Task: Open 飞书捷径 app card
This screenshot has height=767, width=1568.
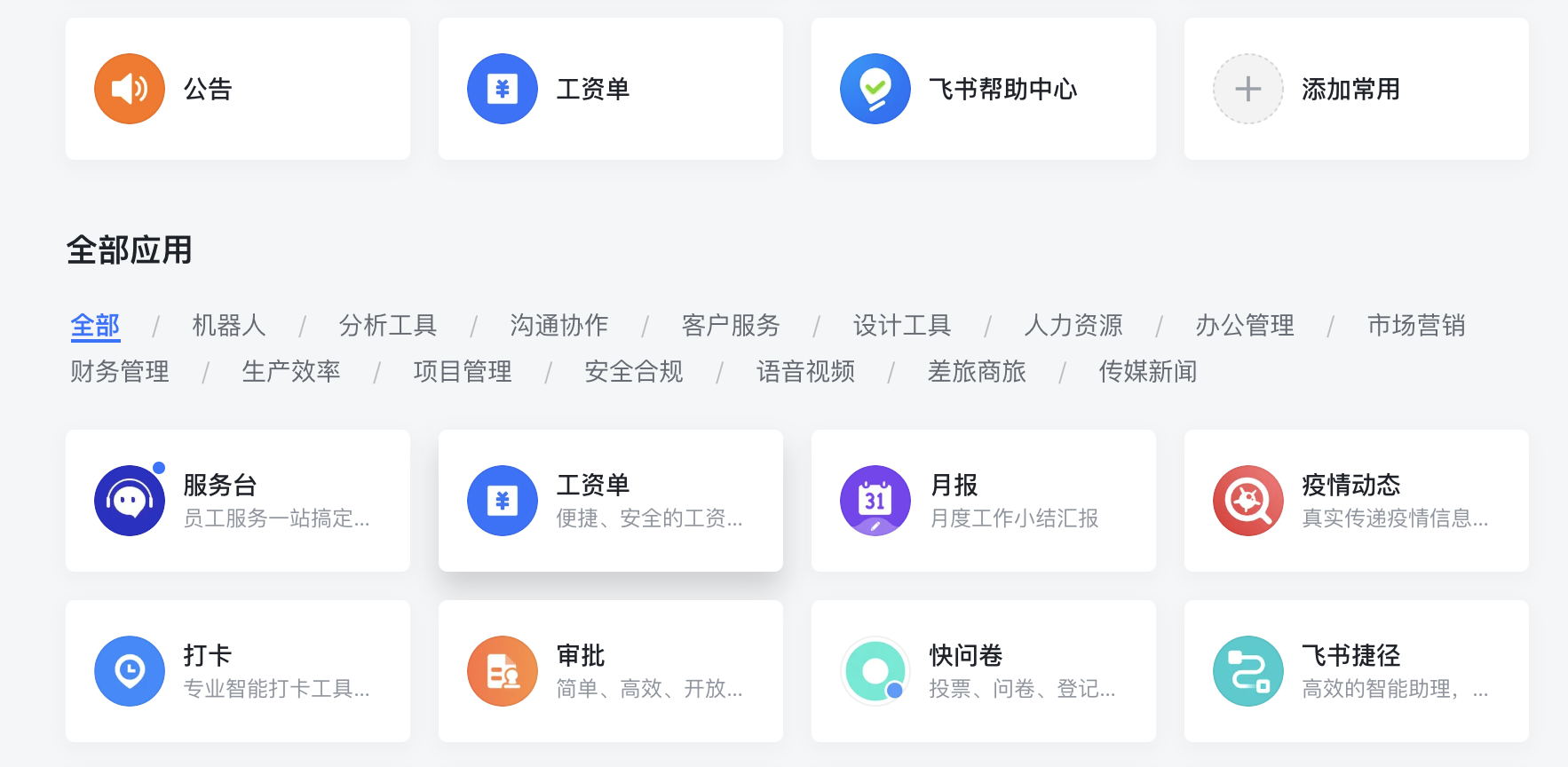Action: pos(1357,671)
